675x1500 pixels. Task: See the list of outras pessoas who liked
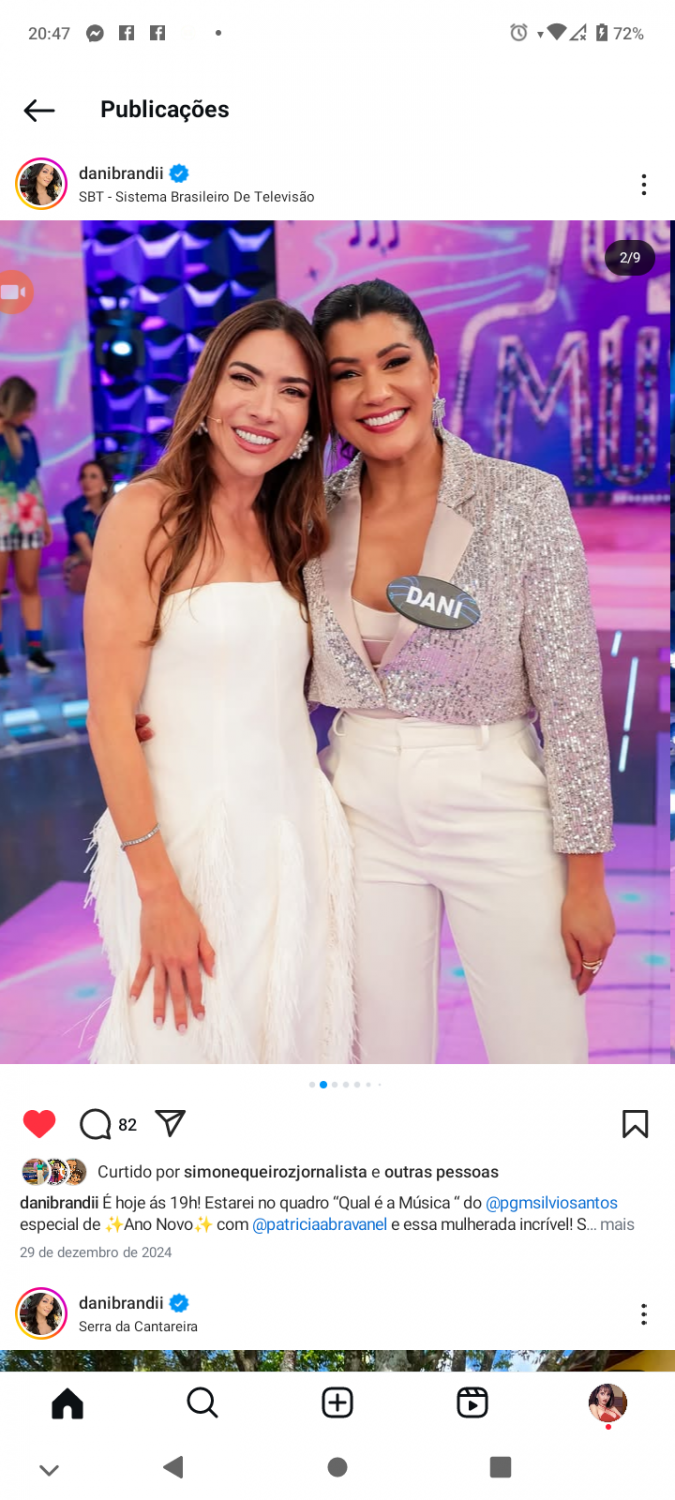coord(441,1171)
